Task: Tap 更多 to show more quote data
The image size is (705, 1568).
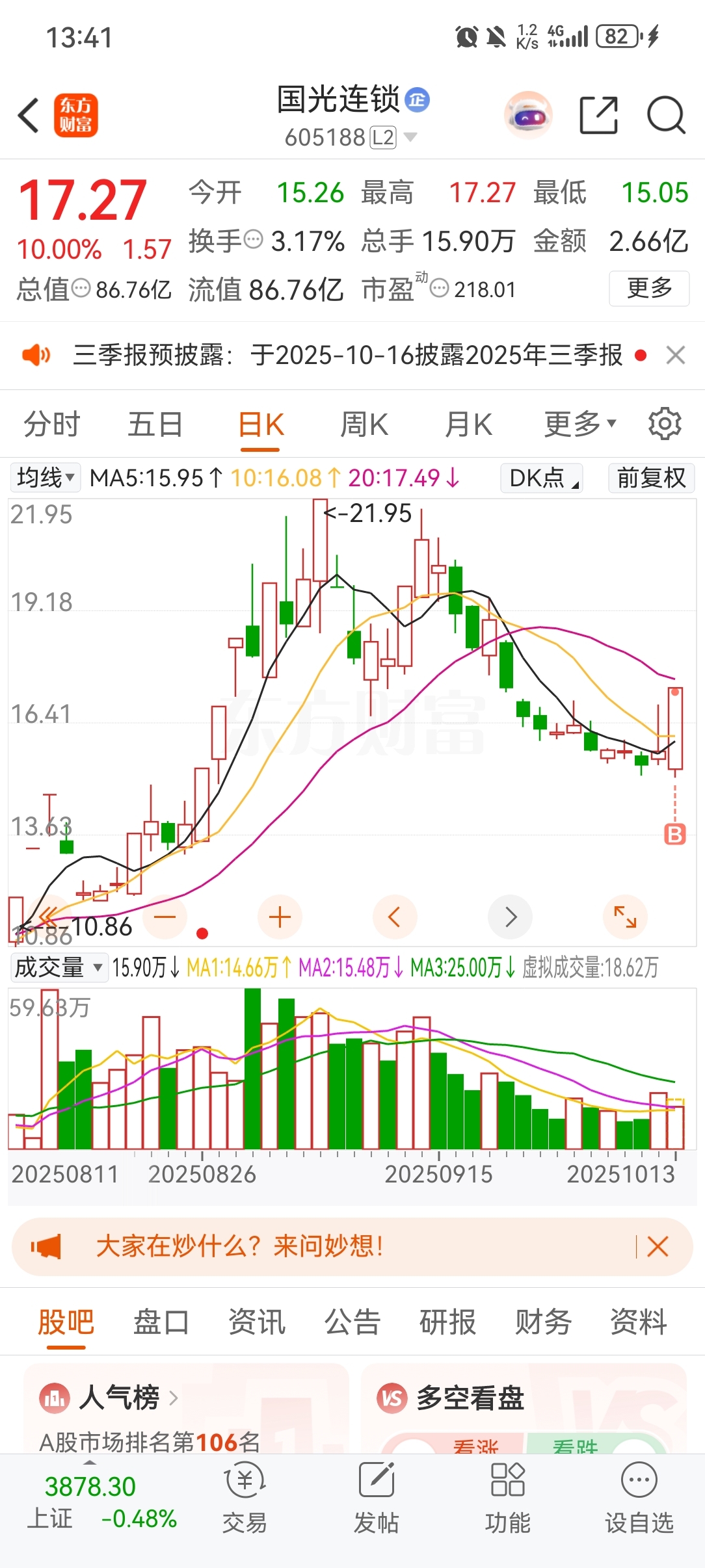Action: (648, 288)
